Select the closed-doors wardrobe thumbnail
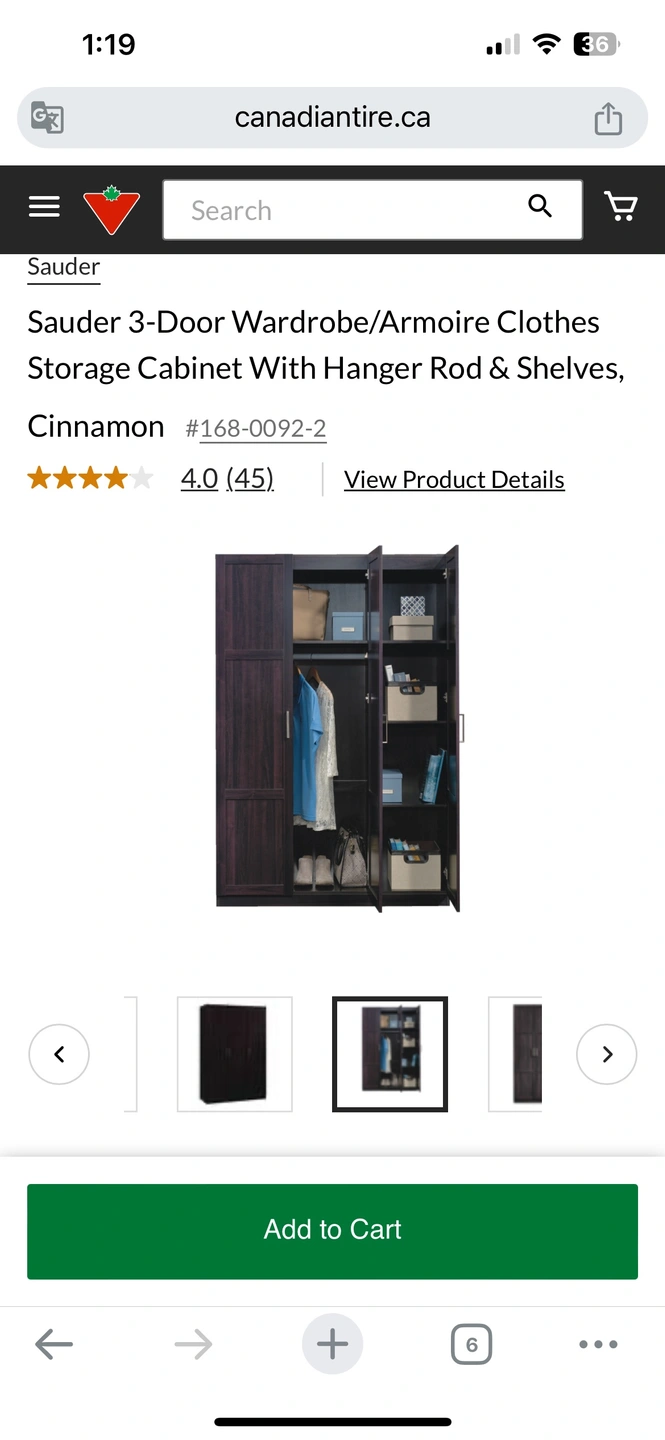The image size is (665, 1440). tap(234, 1054)
